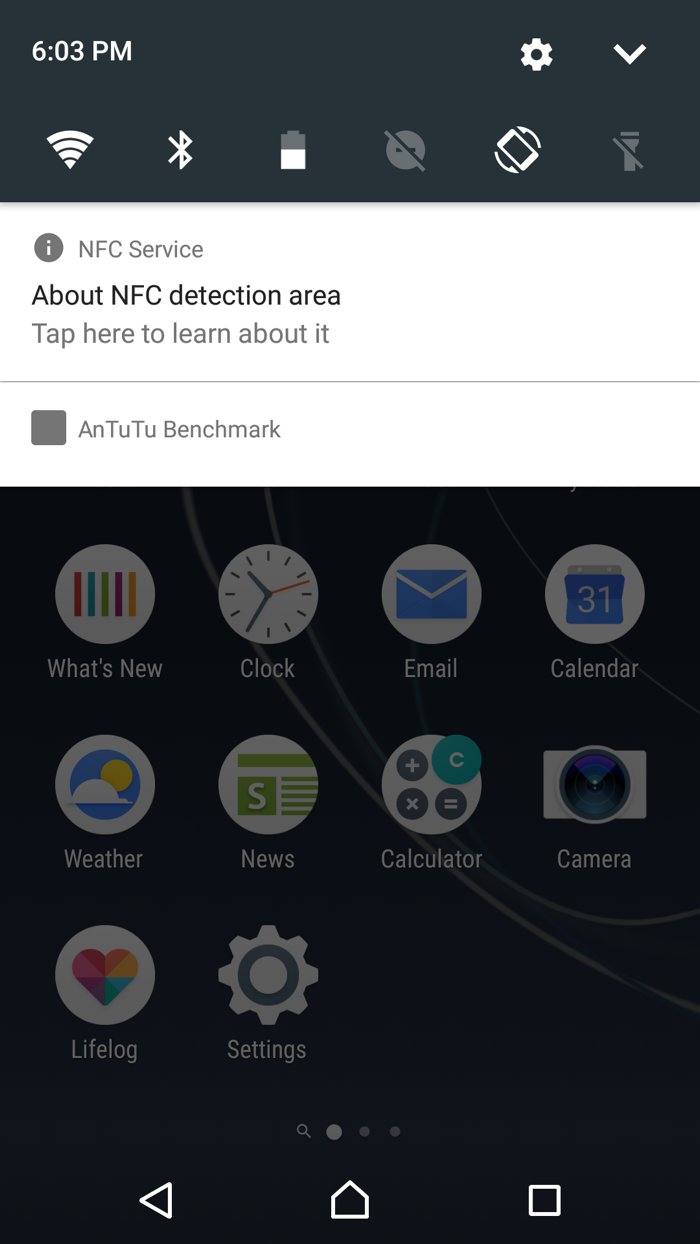Image resolution: width=700 pixels, height=1244 pixels.
Task: Show the recent apps
Action: 544,1200
